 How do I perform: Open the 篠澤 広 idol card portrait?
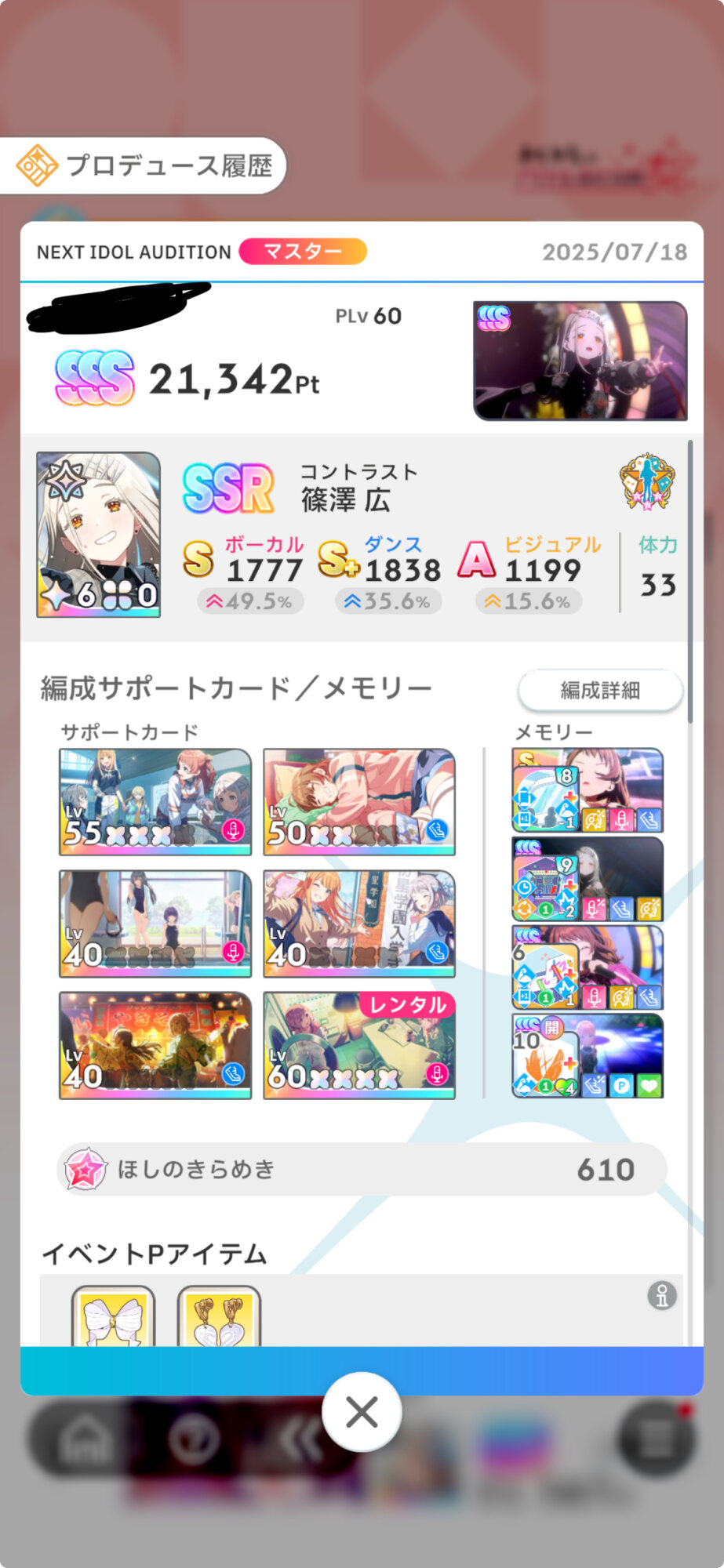pyautogui.click(x=99, y=535)
